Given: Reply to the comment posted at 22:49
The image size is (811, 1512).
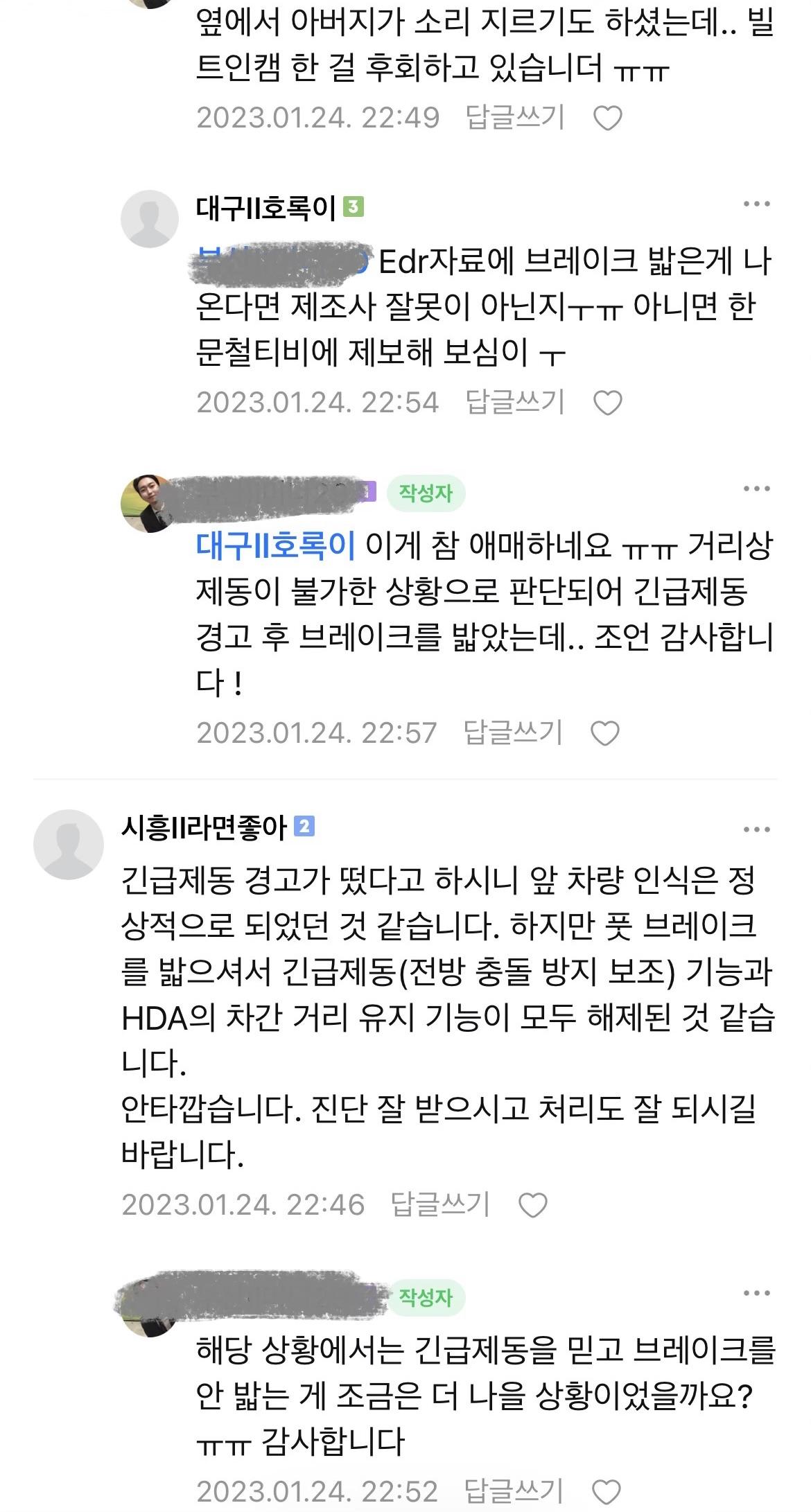Looking at the screenshot, I should pos(514,117).
